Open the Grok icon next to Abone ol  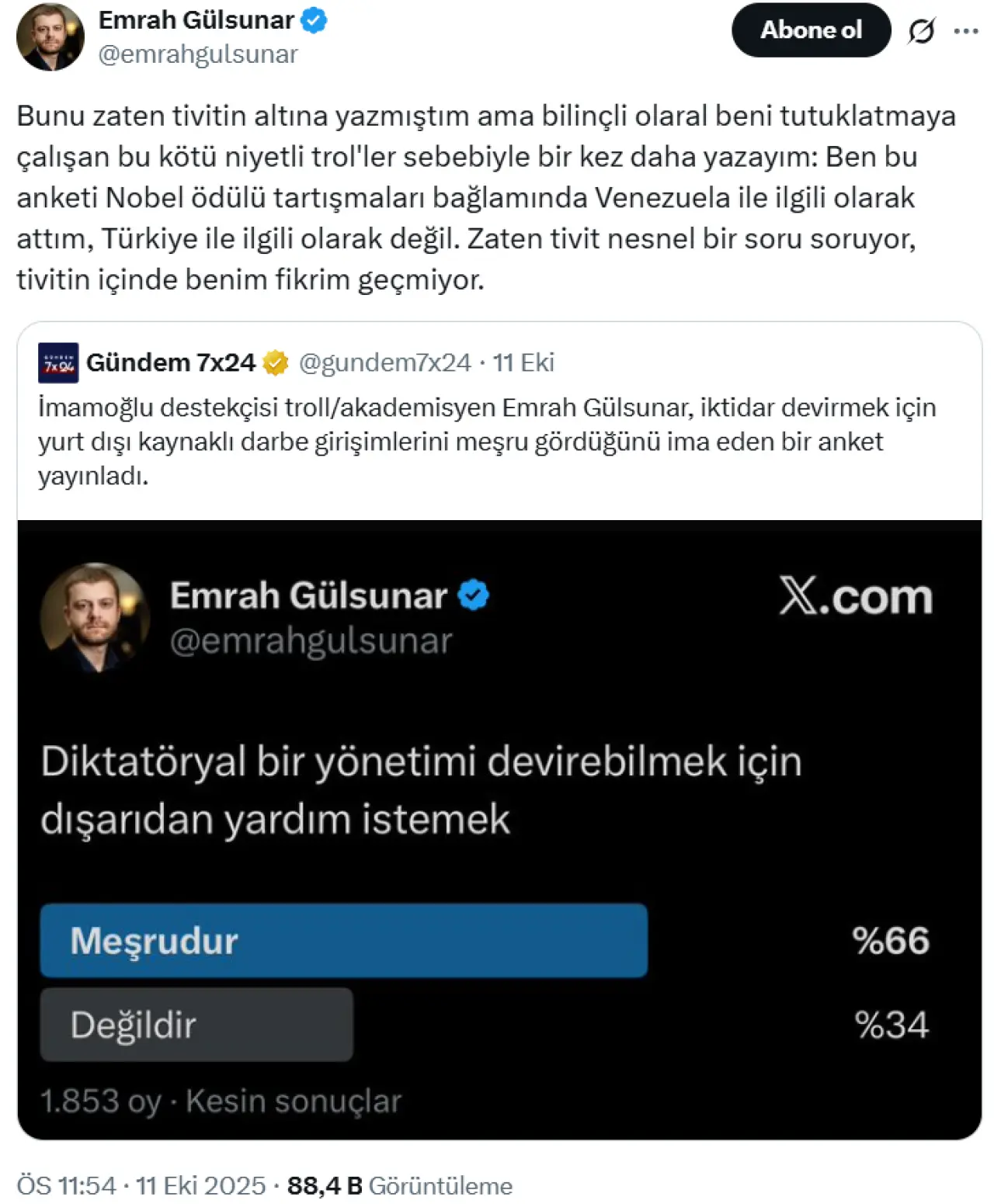pos(921,31)
